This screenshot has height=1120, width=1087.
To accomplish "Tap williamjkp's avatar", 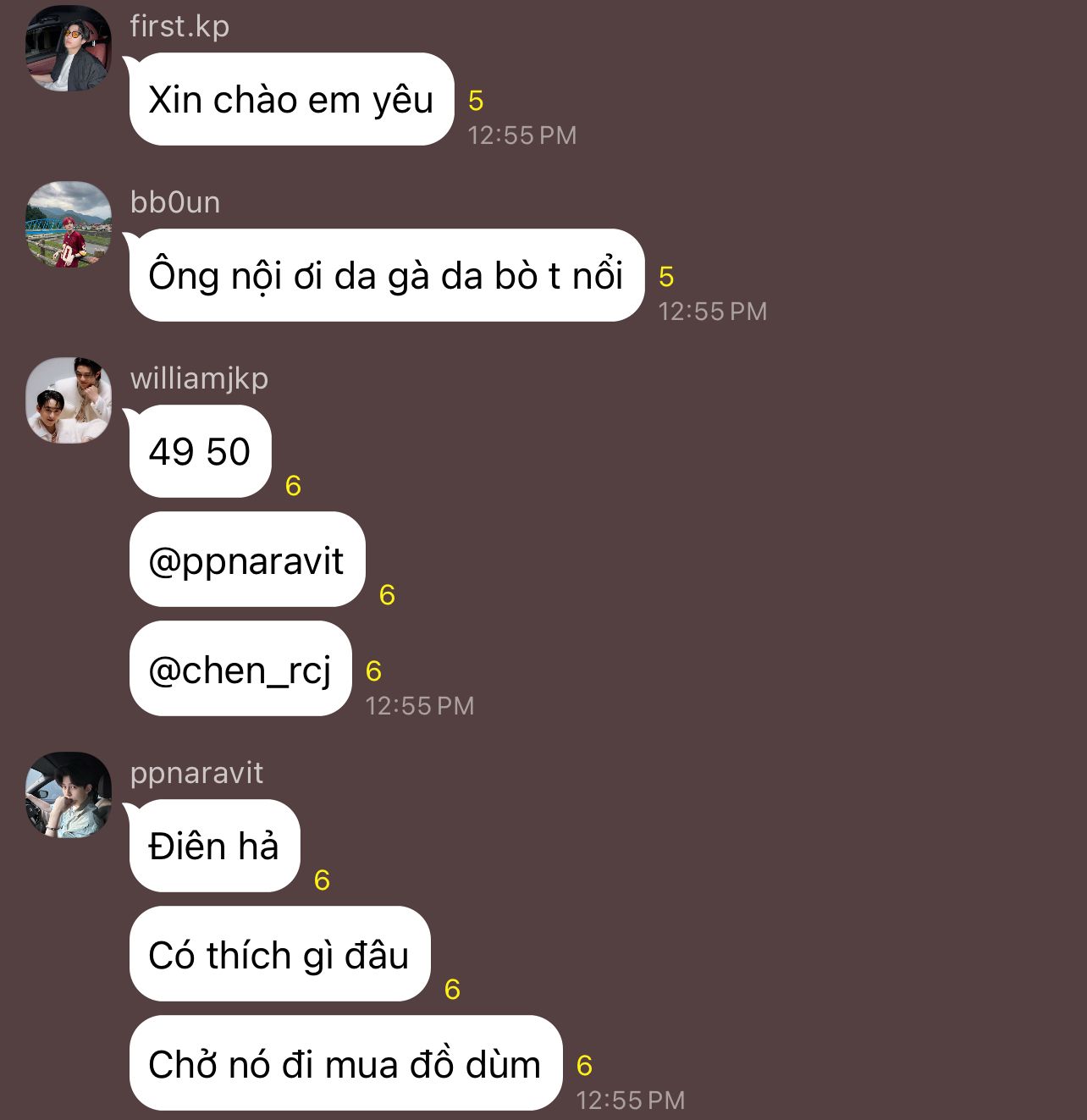I will pos(69,400).
